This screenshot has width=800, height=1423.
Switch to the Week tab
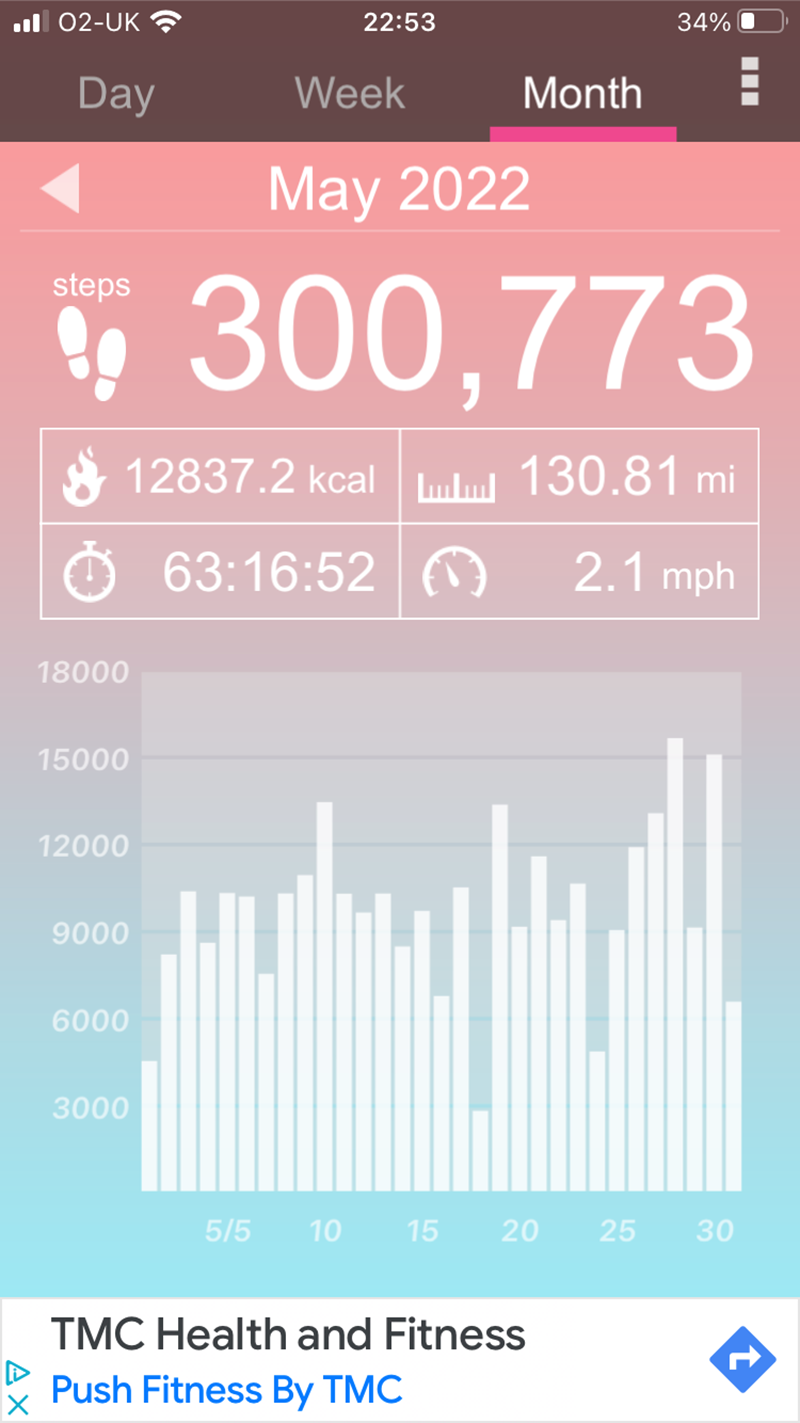click(350, 94)
